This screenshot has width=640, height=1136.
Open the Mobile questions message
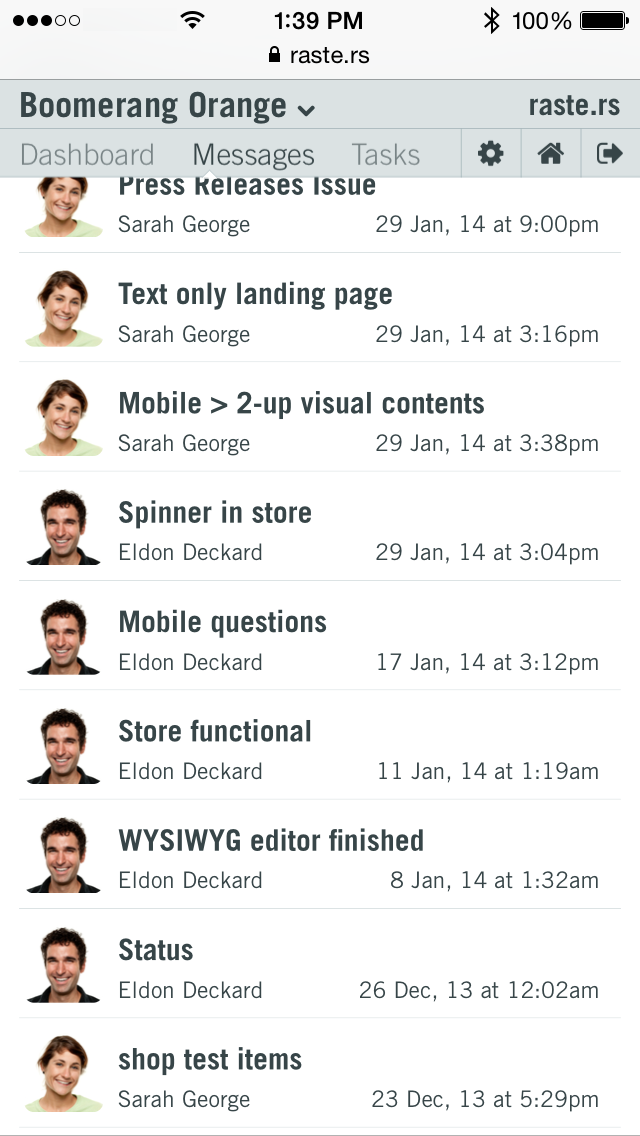[x=222, y=622]
